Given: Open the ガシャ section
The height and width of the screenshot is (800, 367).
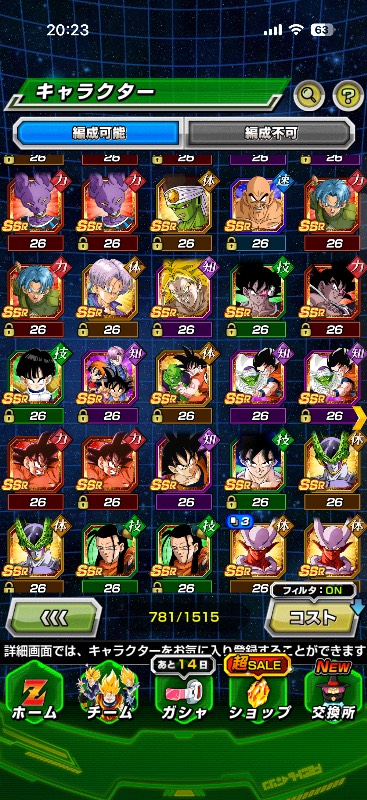Looking at the screenshot, I should pyautogui.click(x=184, y=696).
